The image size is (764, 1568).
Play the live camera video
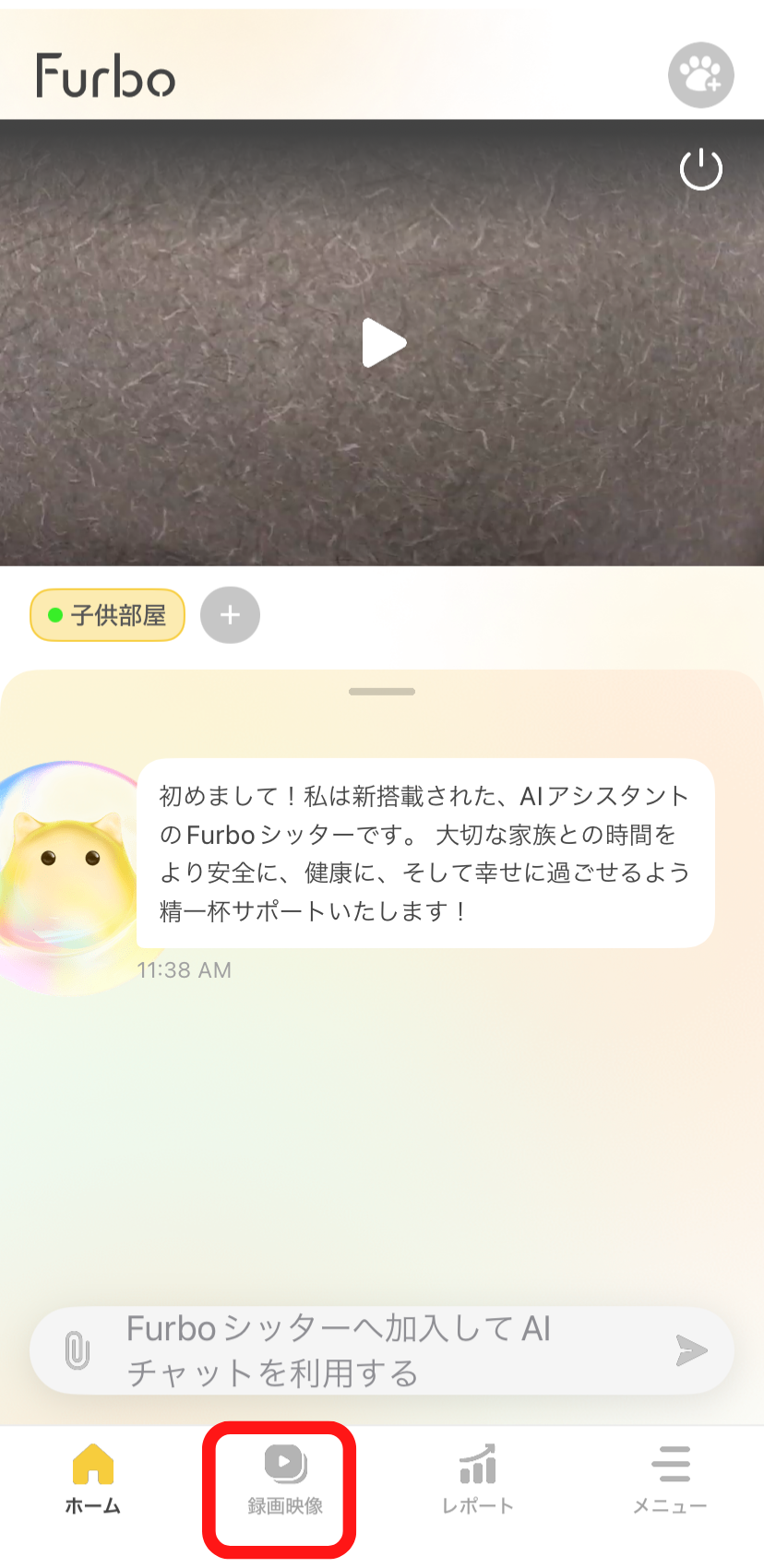coord(383,343)
